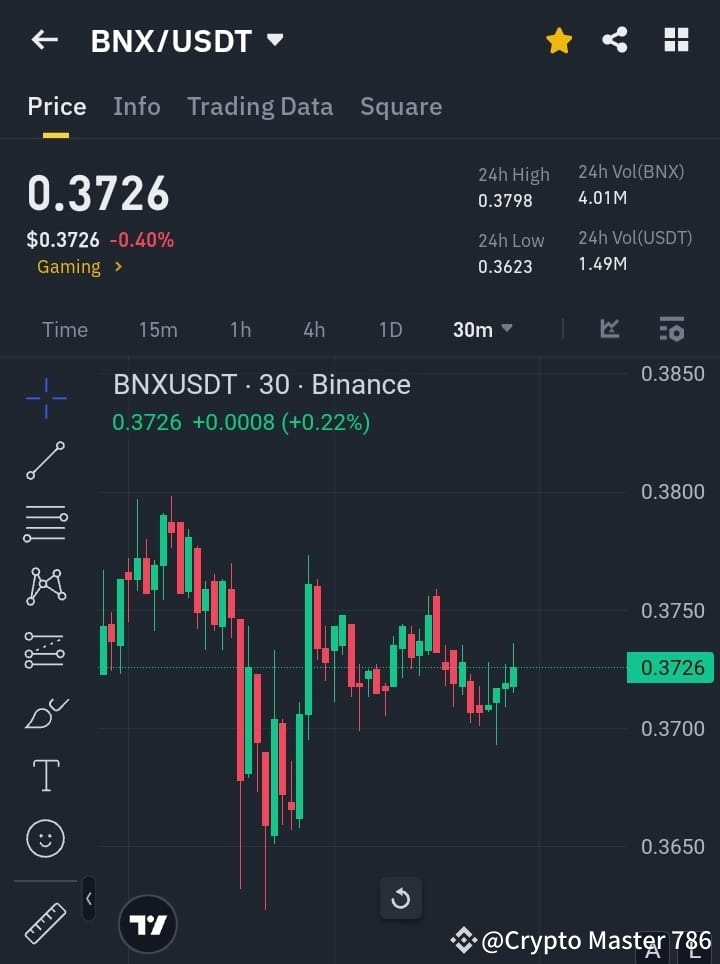Select the XABCD pattern tool
720x964 pixels.
click(45, 587)
